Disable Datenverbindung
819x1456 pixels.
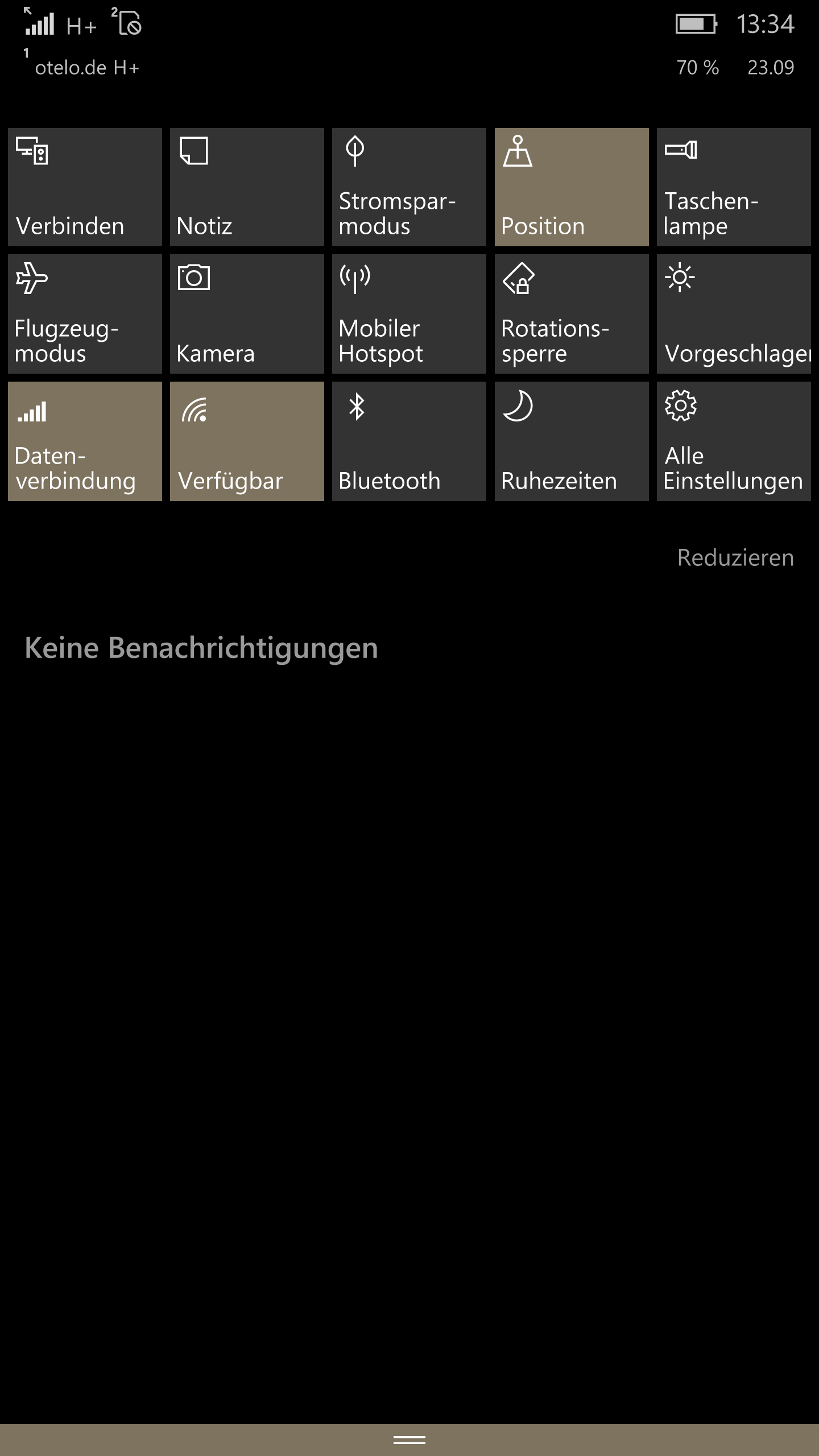tap(85, 441)
